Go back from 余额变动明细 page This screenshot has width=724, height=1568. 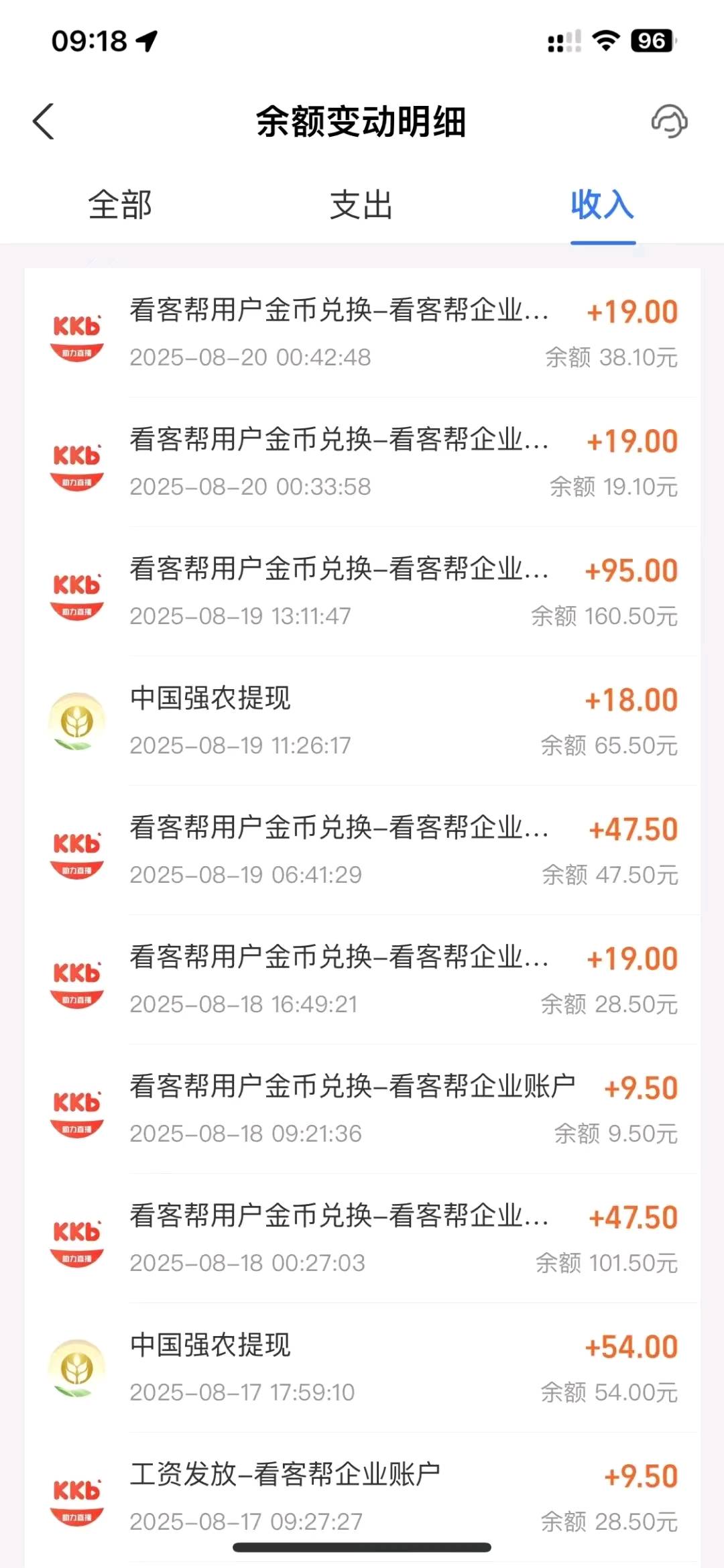(44, 122)
